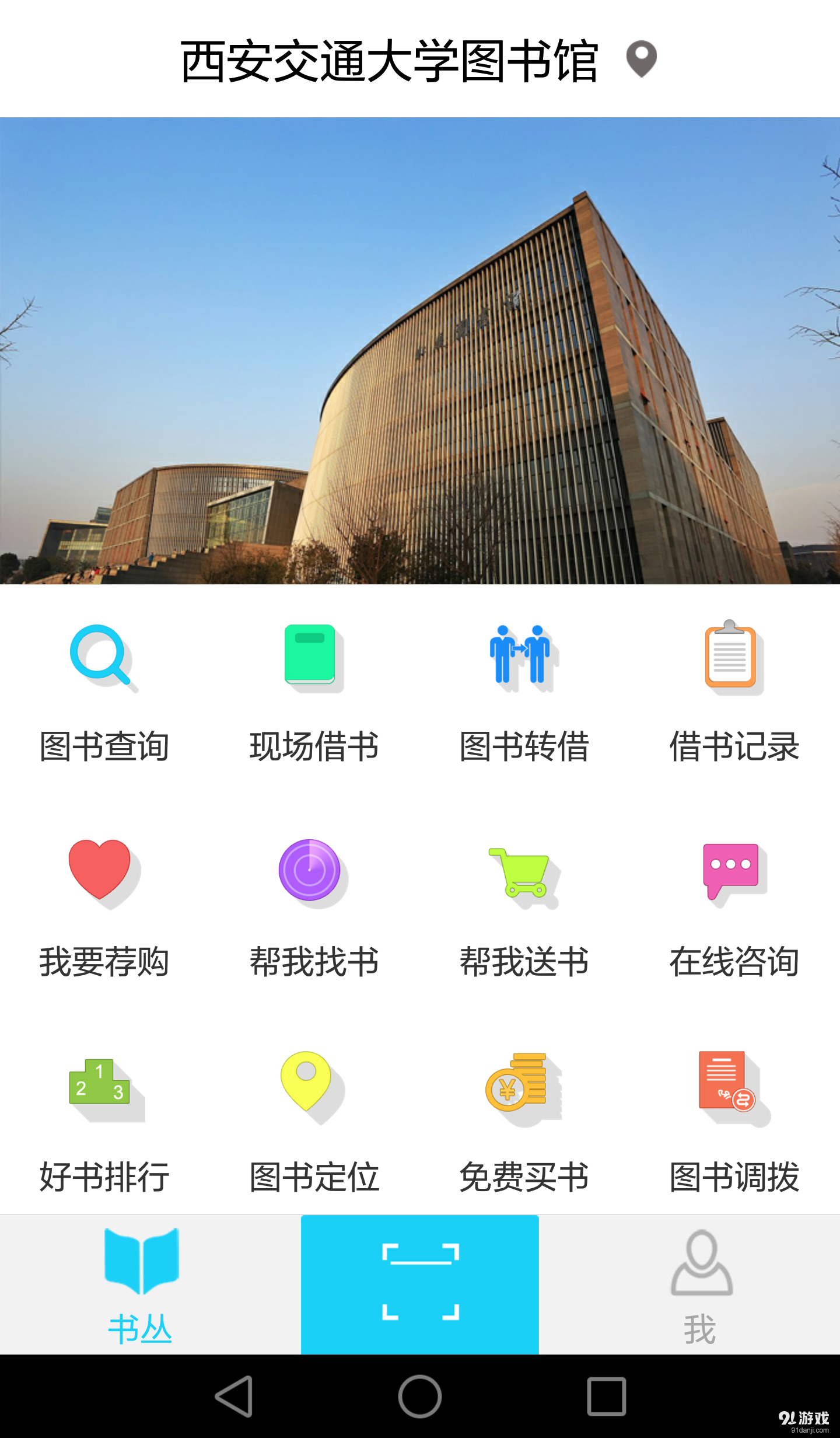840x1438 pixels.
Task: Open 借书记录 borrowing record clipboard icon
Action: tap(730, 659)
